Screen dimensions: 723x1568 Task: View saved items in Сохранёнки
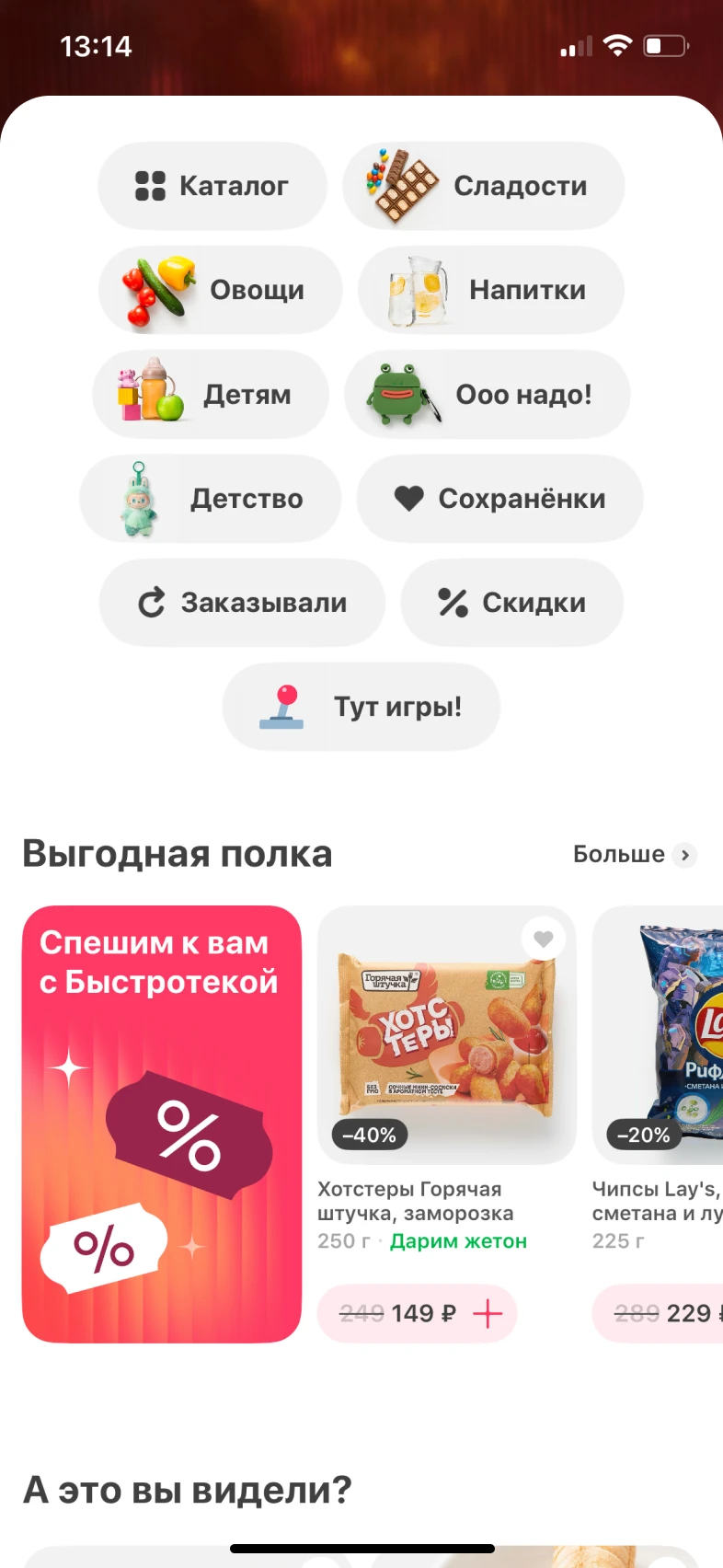499,499
